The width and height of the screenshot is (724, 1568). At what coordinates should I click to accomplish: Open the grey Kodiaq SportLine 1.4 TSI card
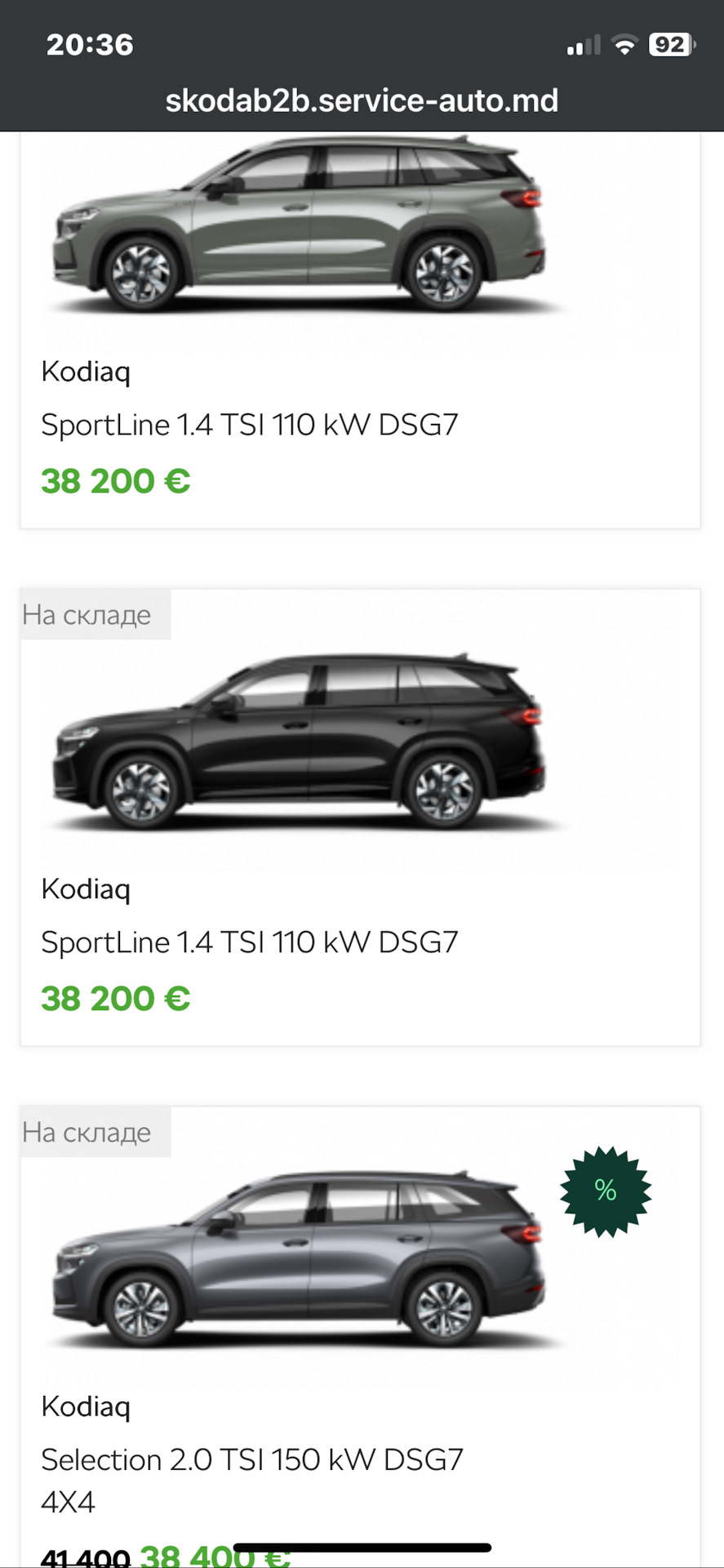click(359, 327)
